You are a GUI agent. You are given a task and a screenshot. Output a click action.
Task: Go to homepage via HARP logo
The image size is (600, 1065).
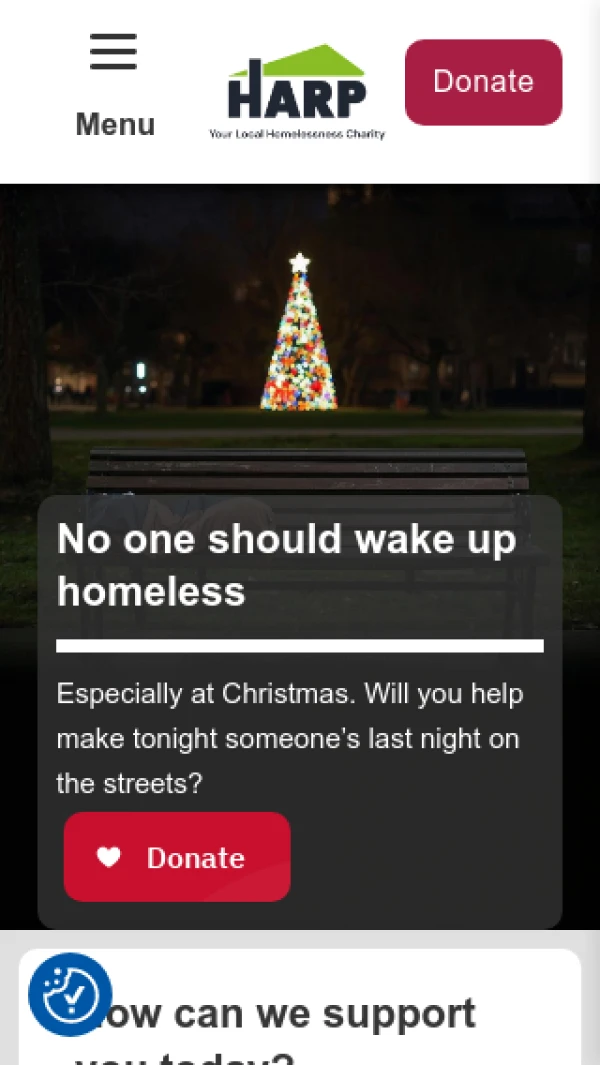297,92
